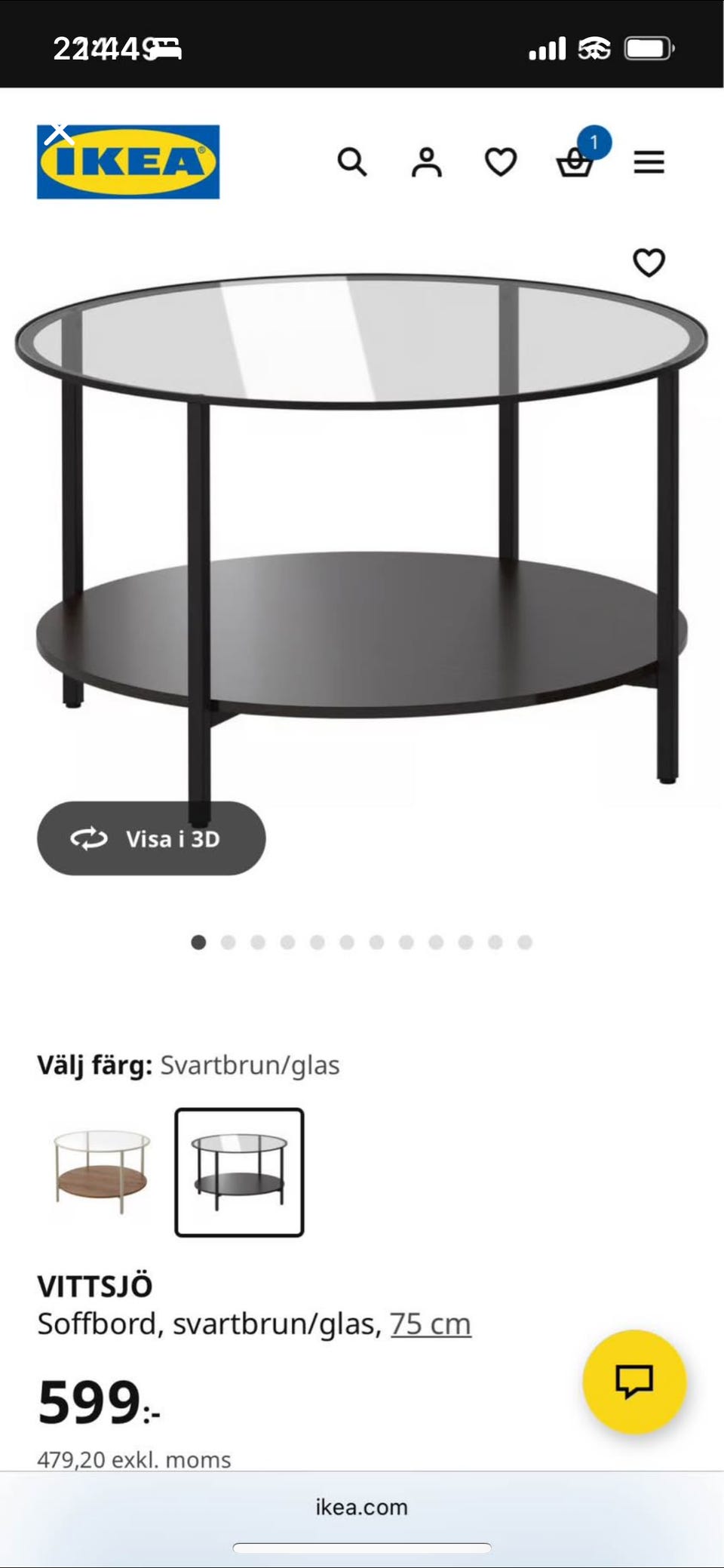Open the hamburger menu
Image resolution: width=724 pixels, height=1568 pixels.
pos(649,162)
